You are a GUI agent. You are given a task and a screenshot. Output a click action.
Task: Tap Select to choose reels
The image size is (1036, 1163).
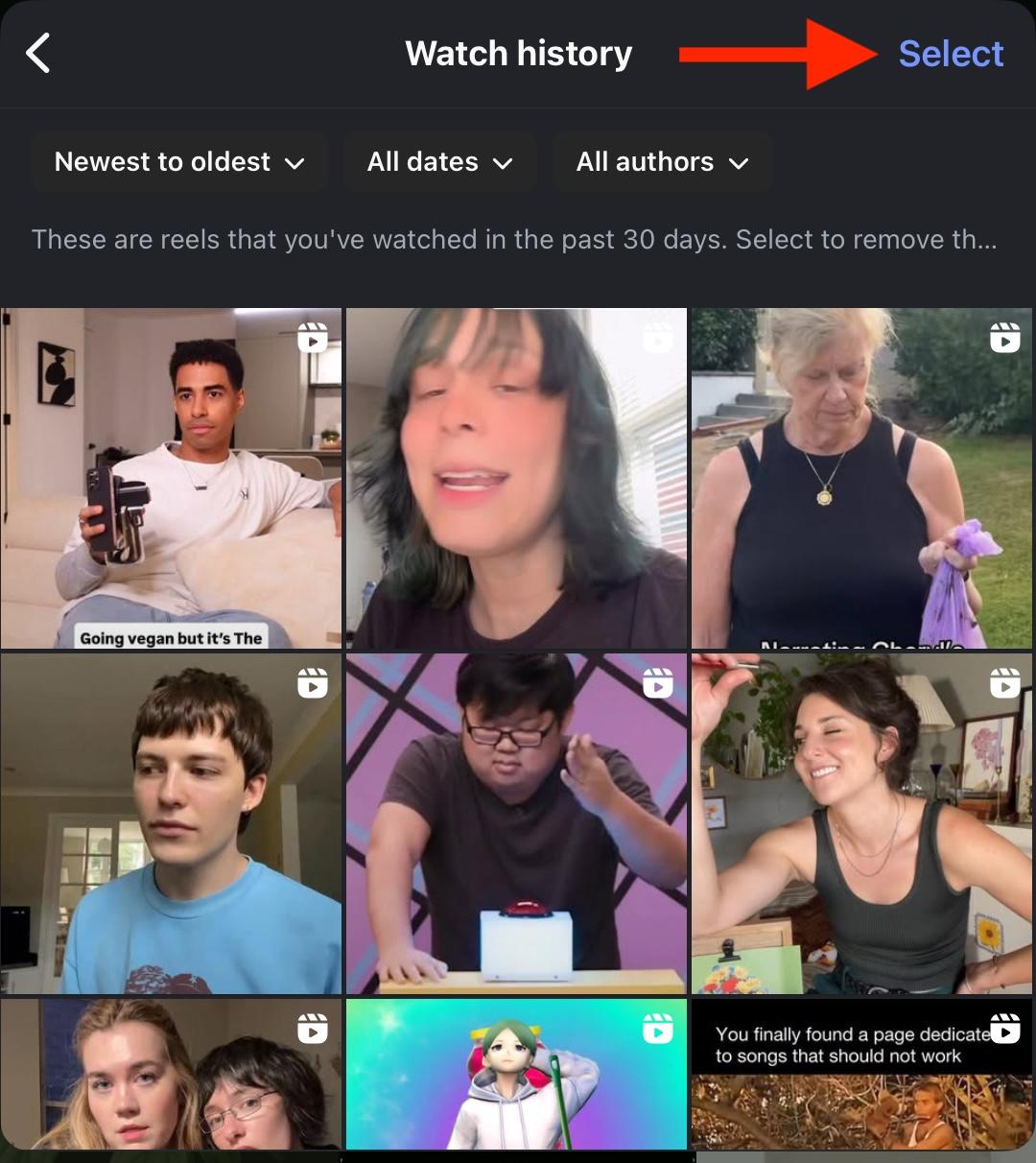tap(951, 54)
